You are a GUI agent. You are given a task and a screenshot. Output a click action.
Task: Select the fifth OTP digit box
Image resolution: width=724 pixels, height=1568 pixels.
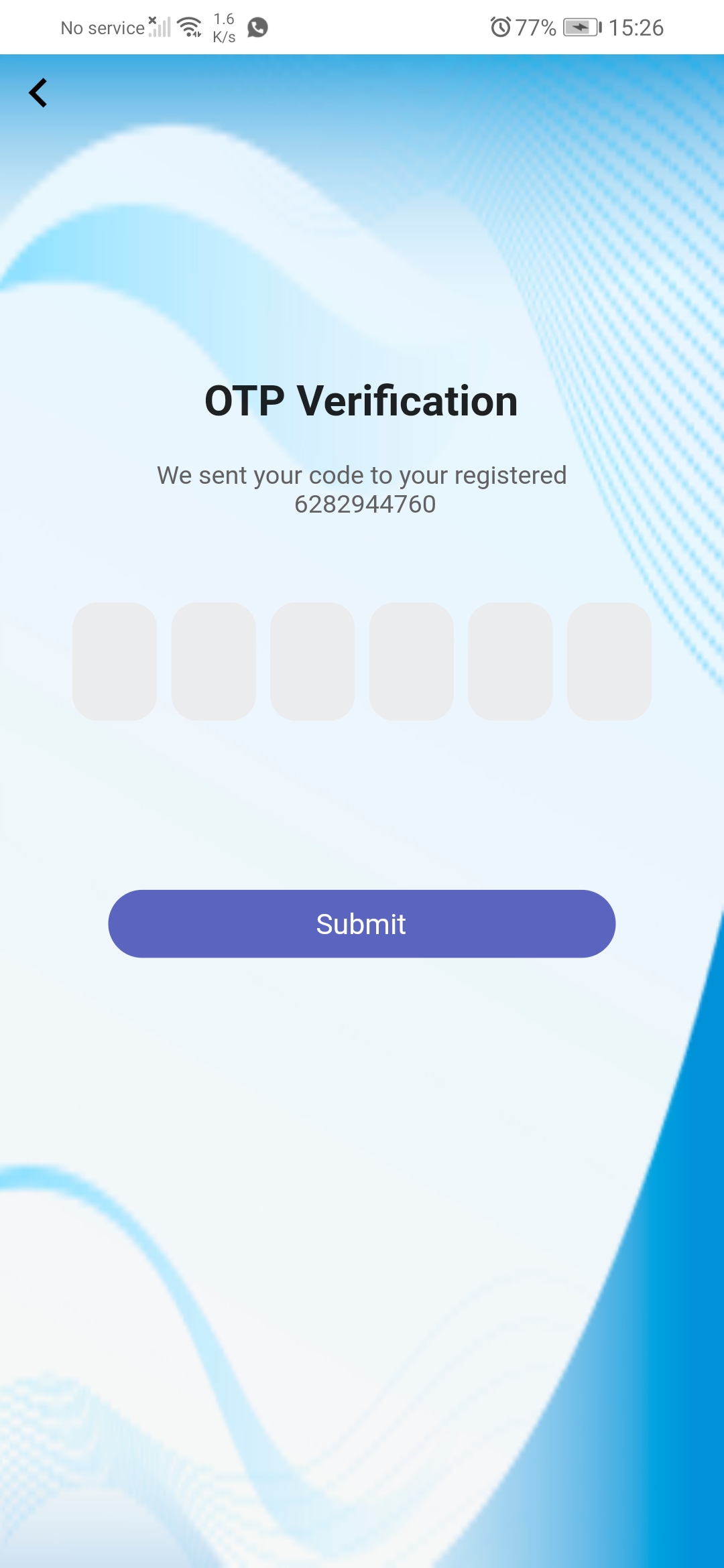(x=510, y=661)
